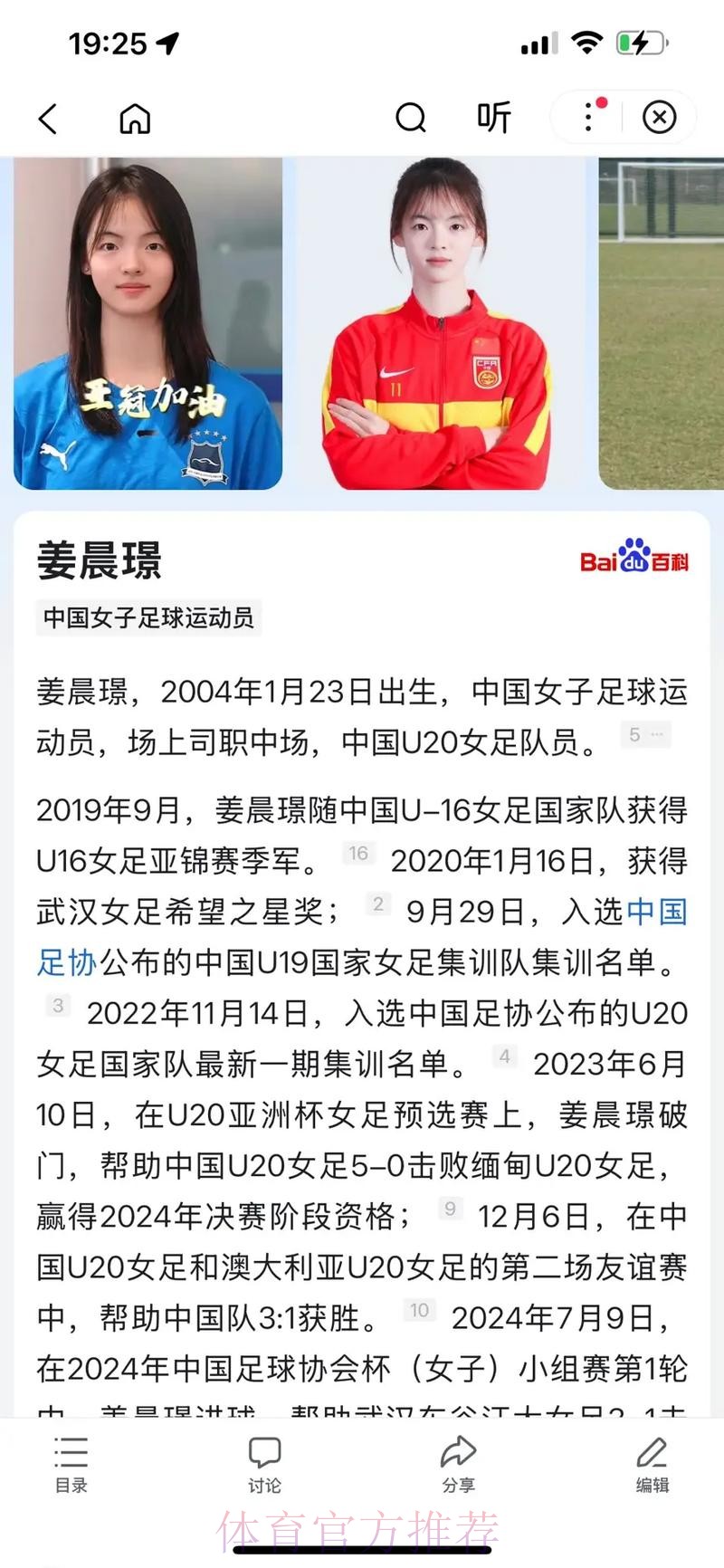
Task: Open the three-dot more options menu
Action: pyautogui.click(x=589, y=118)
